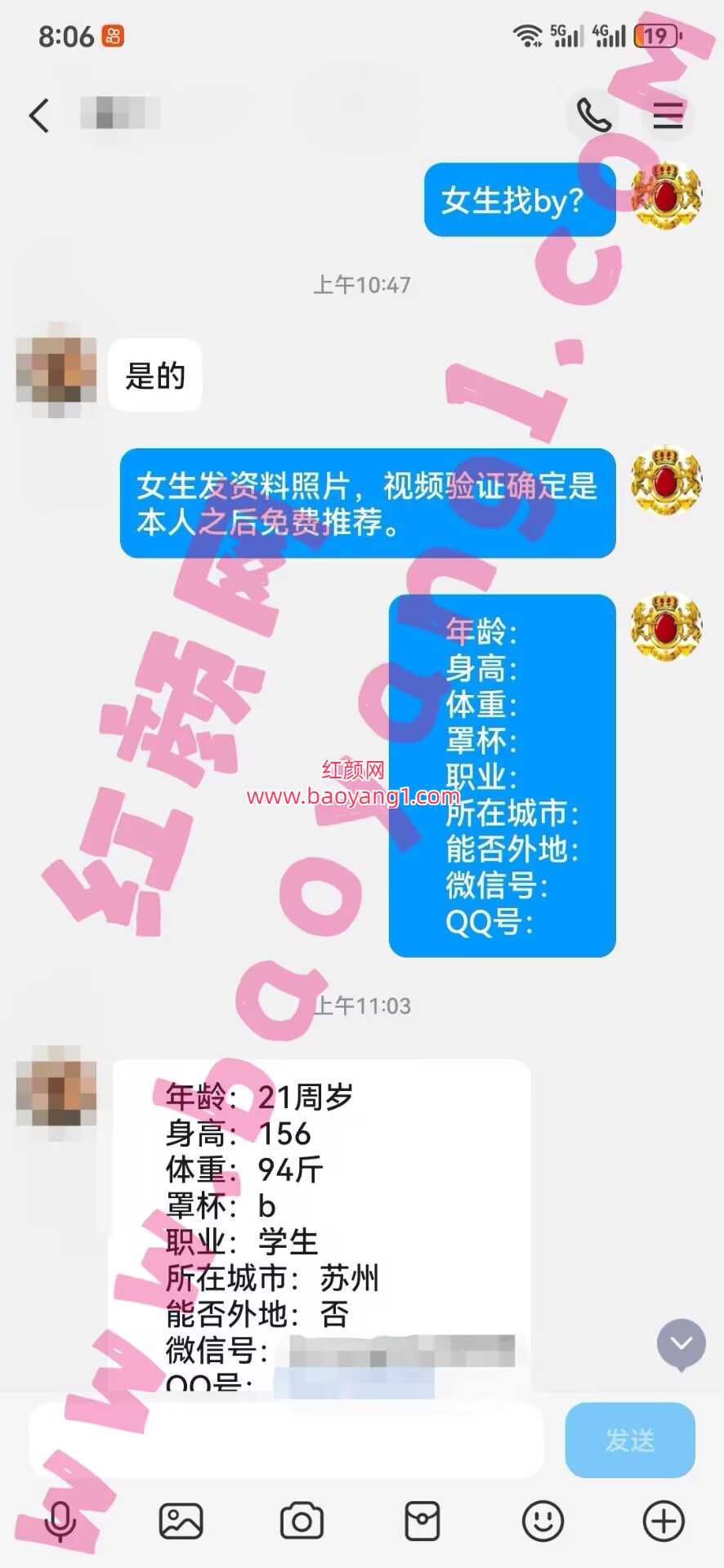Open the emoji sticker panel
The image size is (724, 1568).
(543, 1521)
